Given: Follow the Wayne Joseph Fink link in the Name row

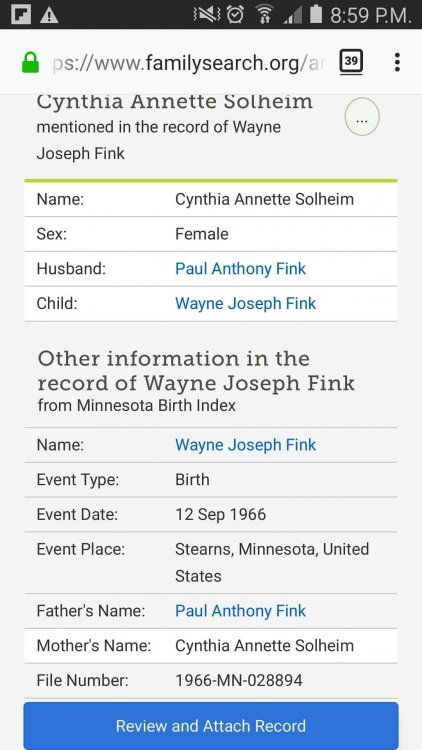Looking at the screenshot, I should (x=245, y=445).
